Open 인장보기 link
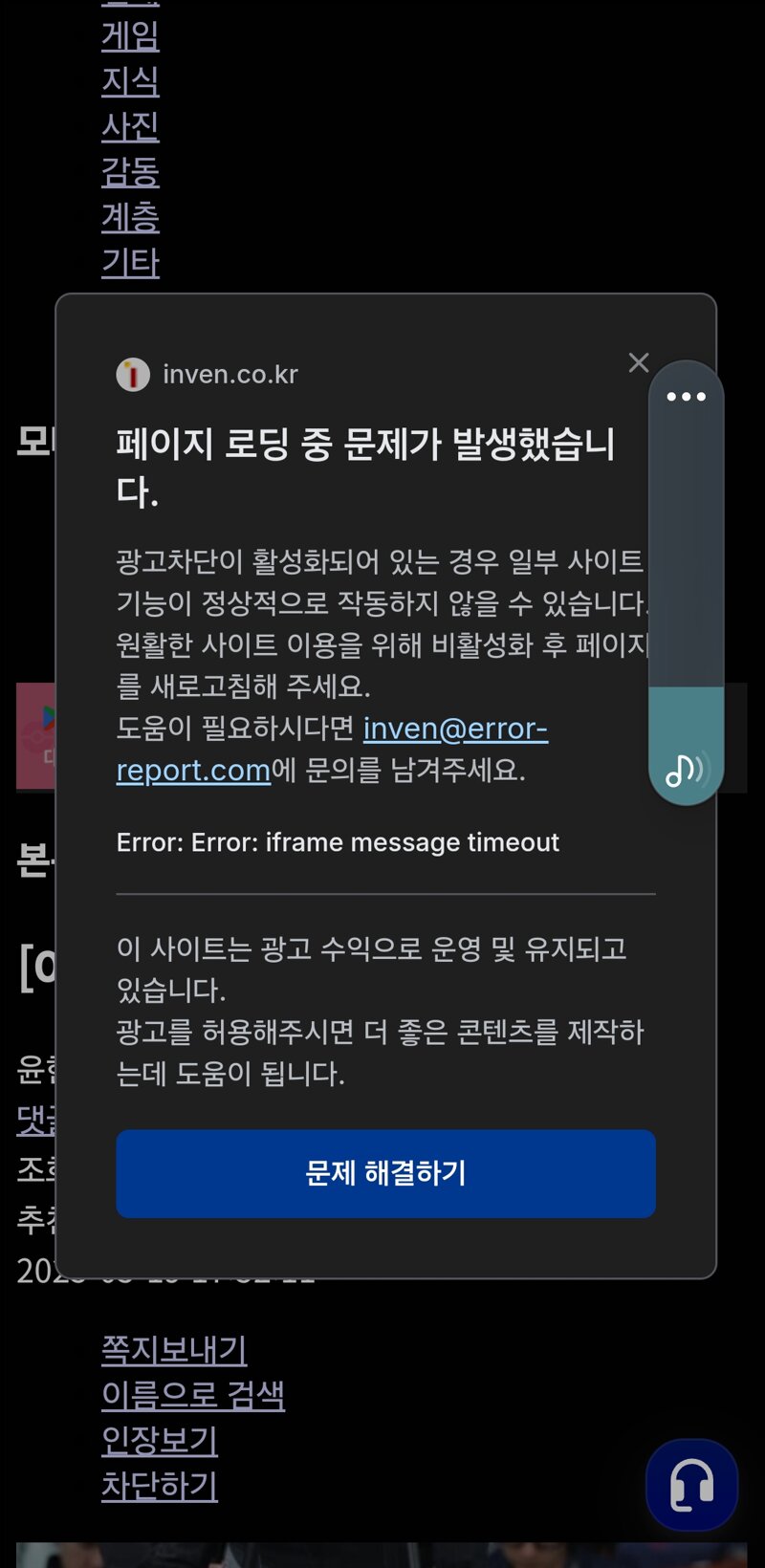 [x=160, y=1440]
